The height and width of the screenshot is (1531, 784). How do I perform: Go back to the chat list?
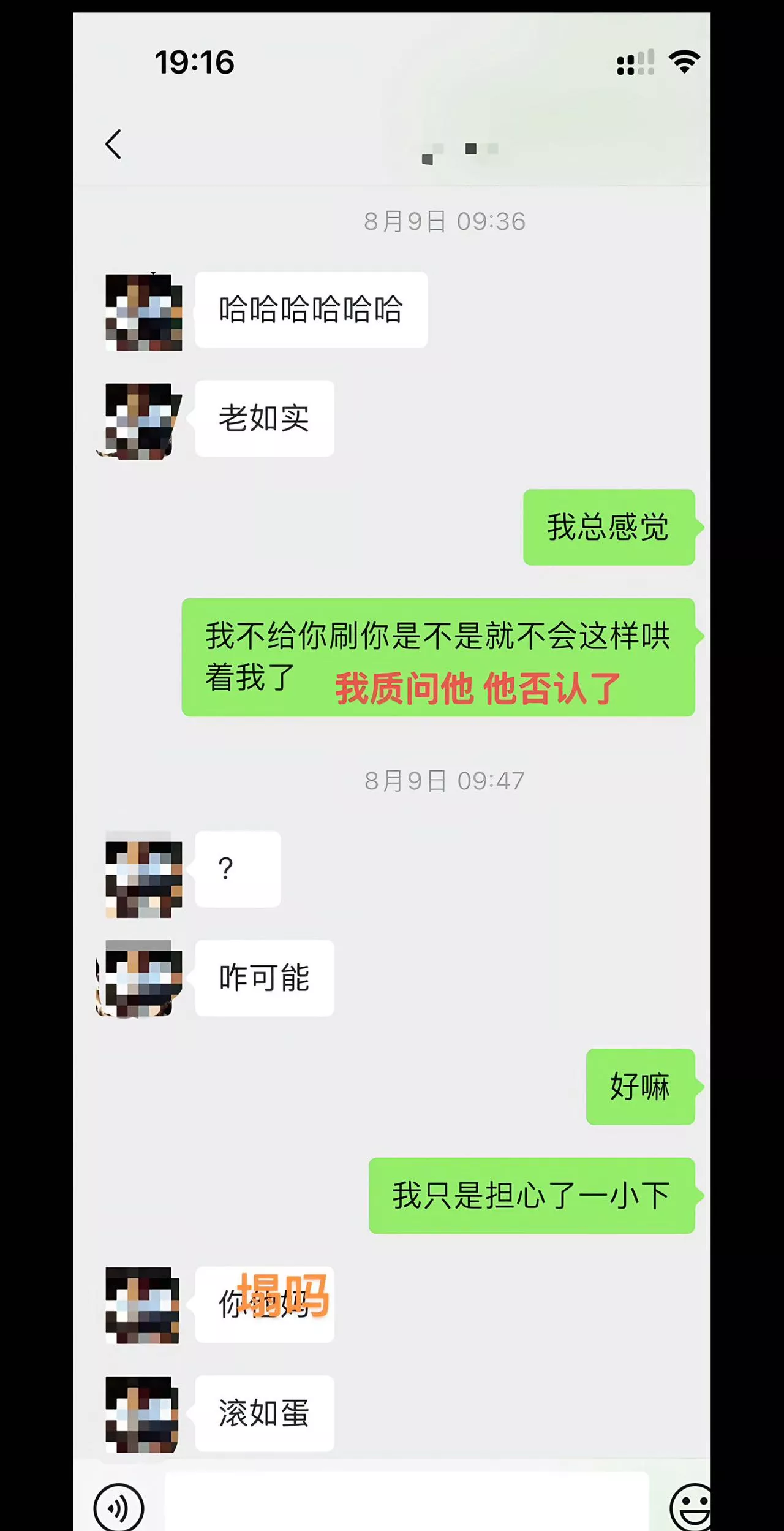[x=113, y=145]
